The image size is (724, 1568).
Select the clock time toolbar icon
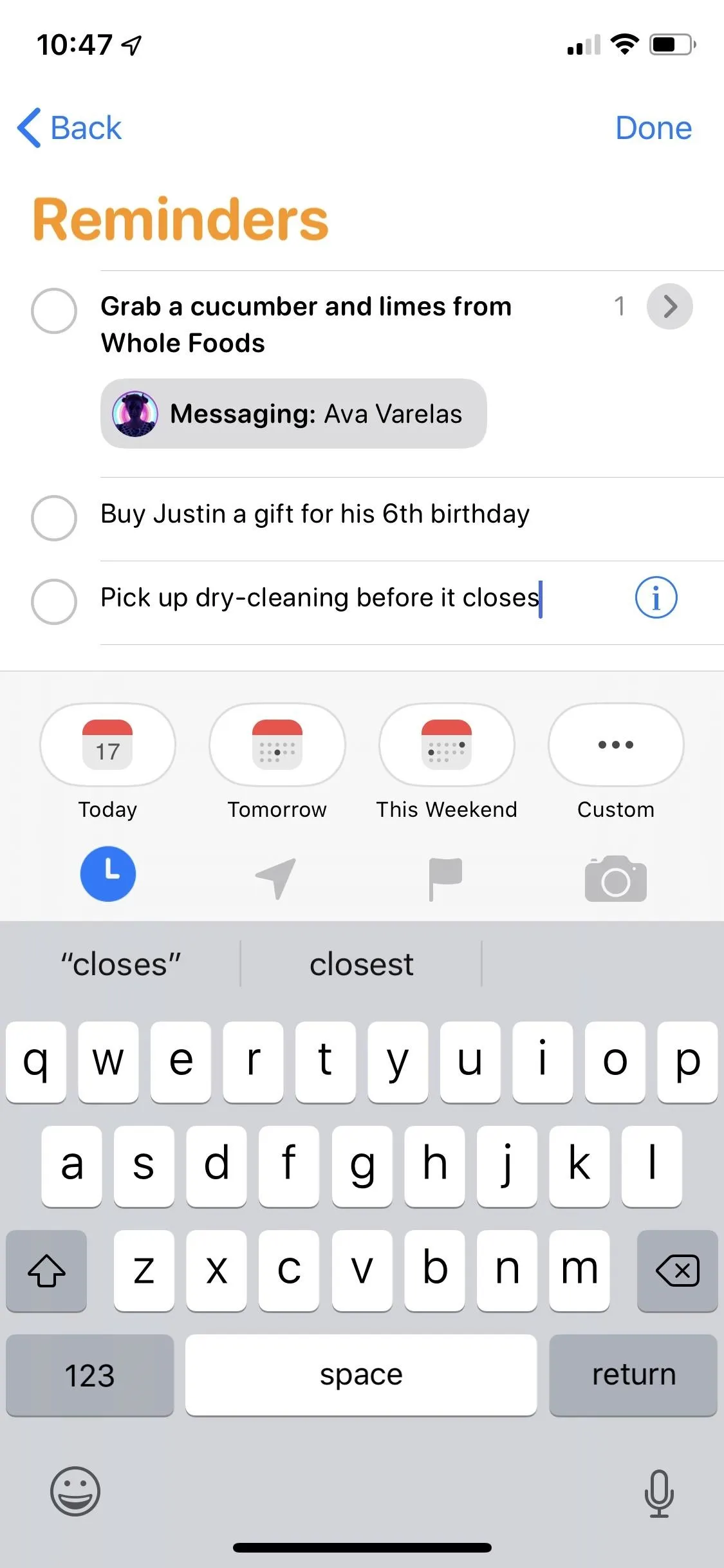point(108,873)
